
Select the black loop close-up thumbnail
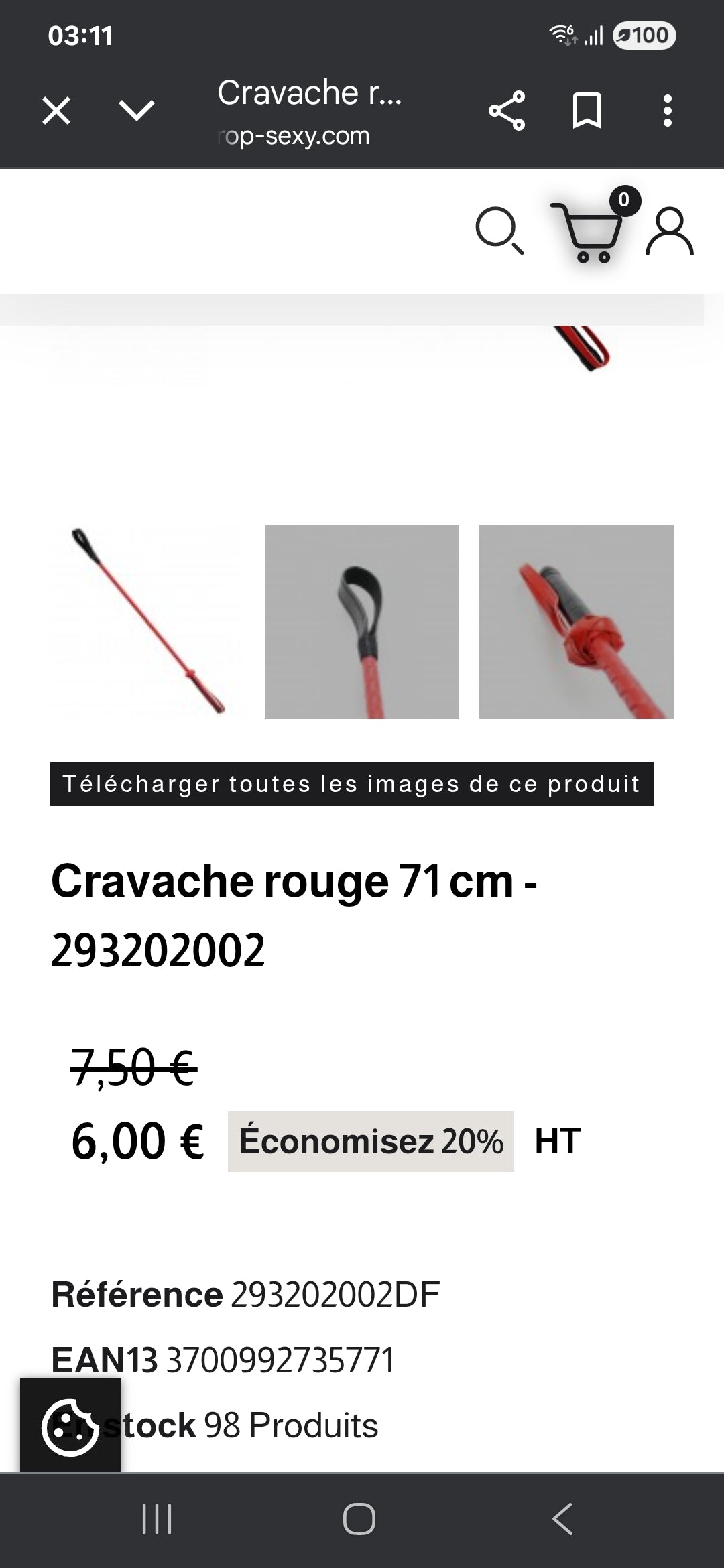point(362,622)
